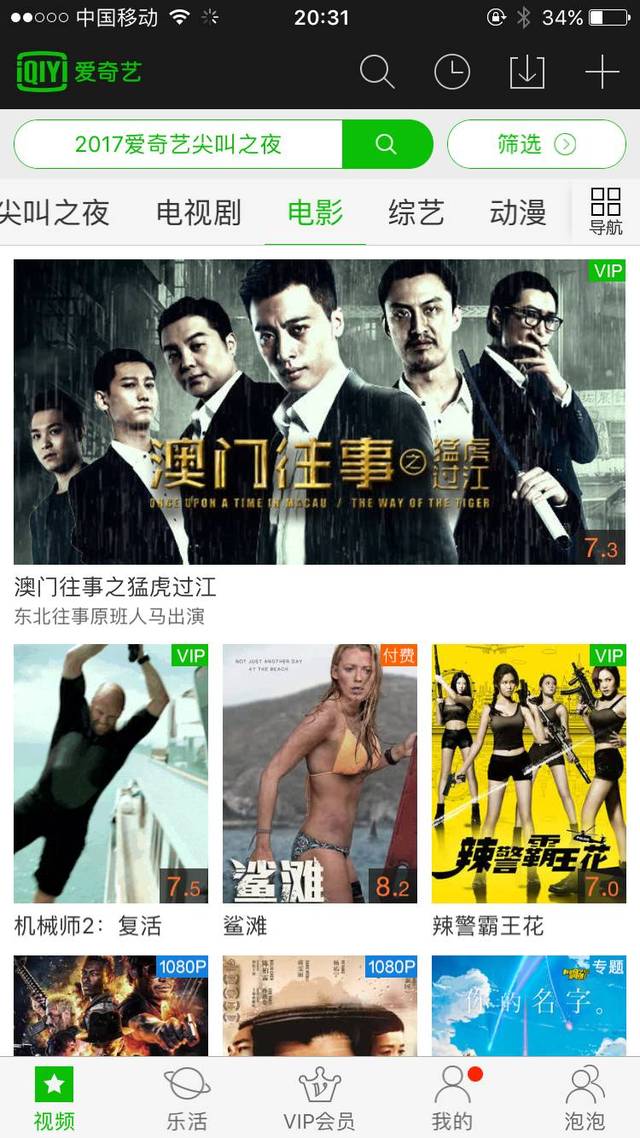Go to the 动漫 tab
Viewport: 640px width, 1138px height.
(x=518, y=212)
